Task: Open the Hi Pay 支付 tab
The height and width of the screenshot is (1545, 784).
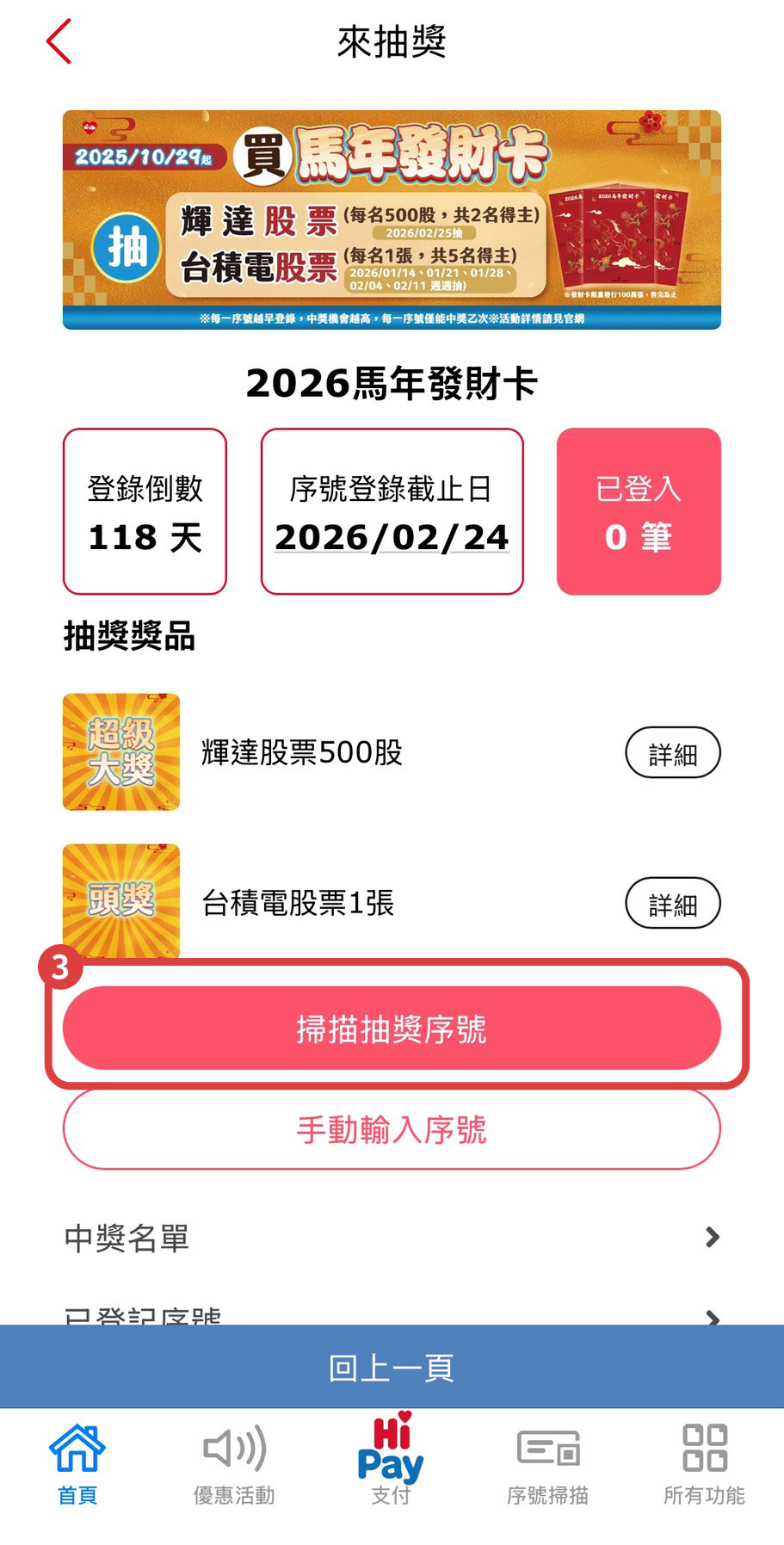Action: pos(391,1461)
